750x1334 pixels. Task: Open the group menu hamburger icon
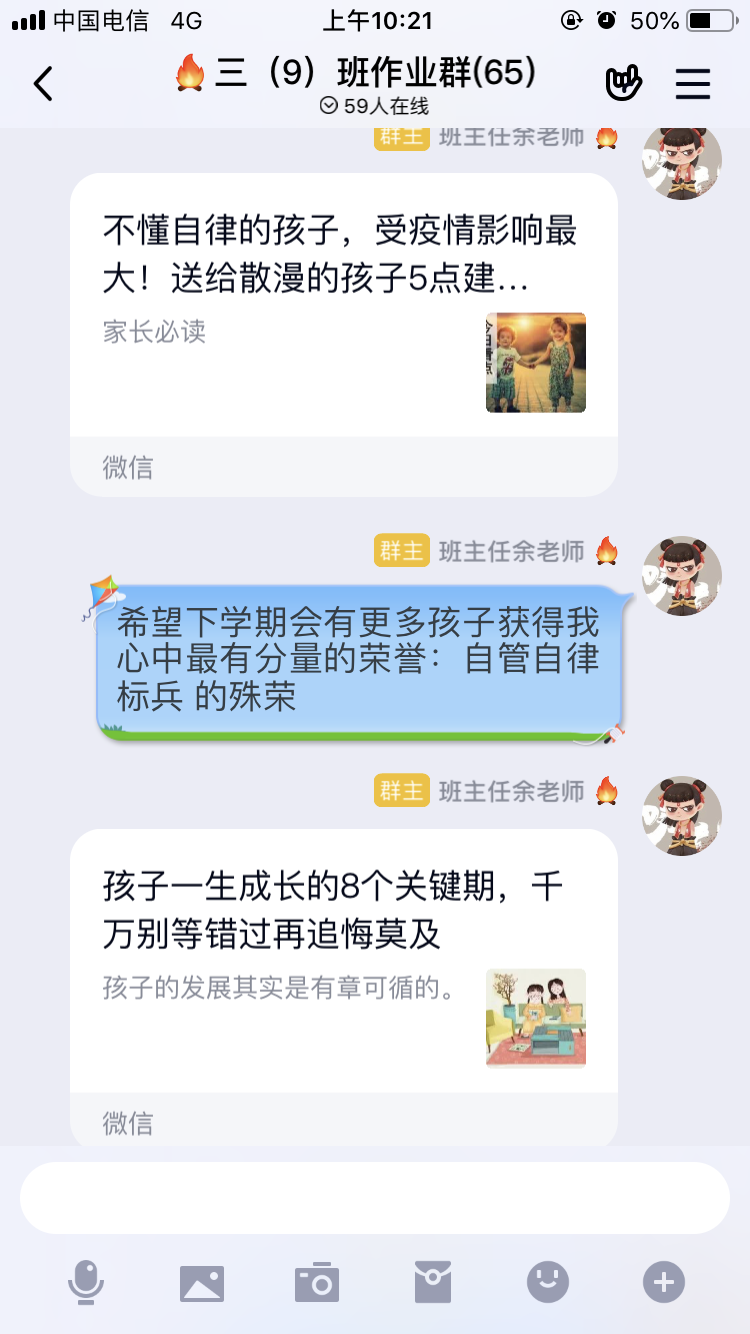click(692, 84)
